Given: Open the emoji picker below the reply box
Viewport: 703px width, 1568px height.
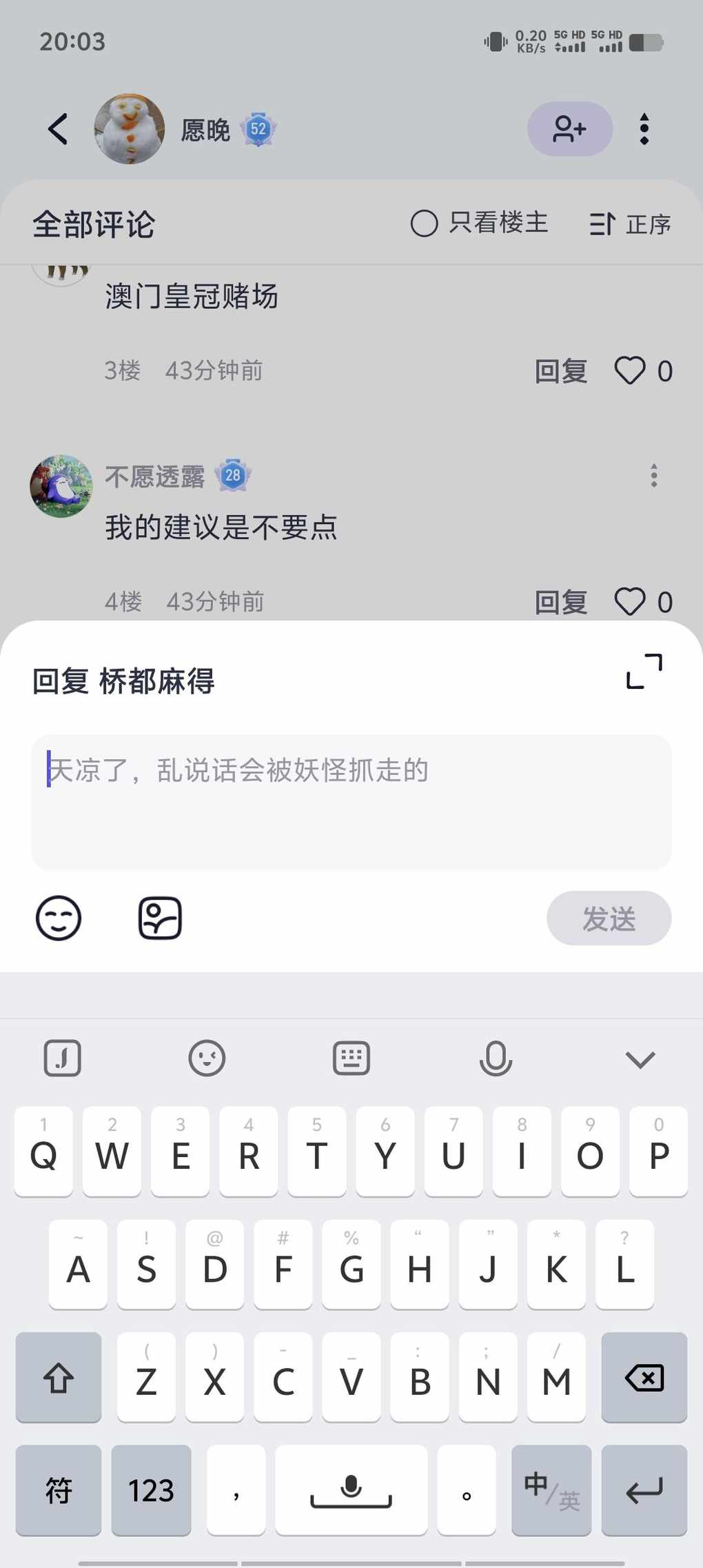Looking at the screenshot, I should click(x=59, y=918).
